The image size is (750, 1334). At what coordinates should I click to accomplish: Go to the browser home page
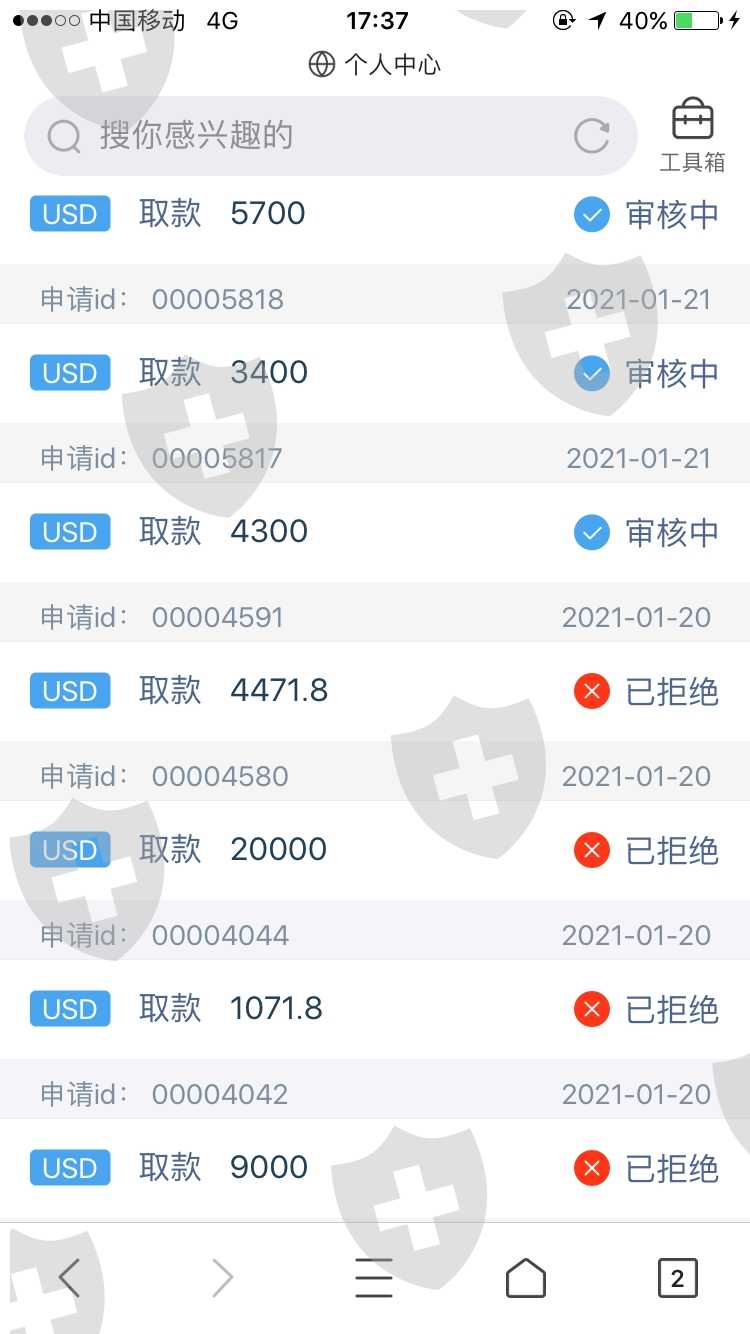[x=526, y=1277]
